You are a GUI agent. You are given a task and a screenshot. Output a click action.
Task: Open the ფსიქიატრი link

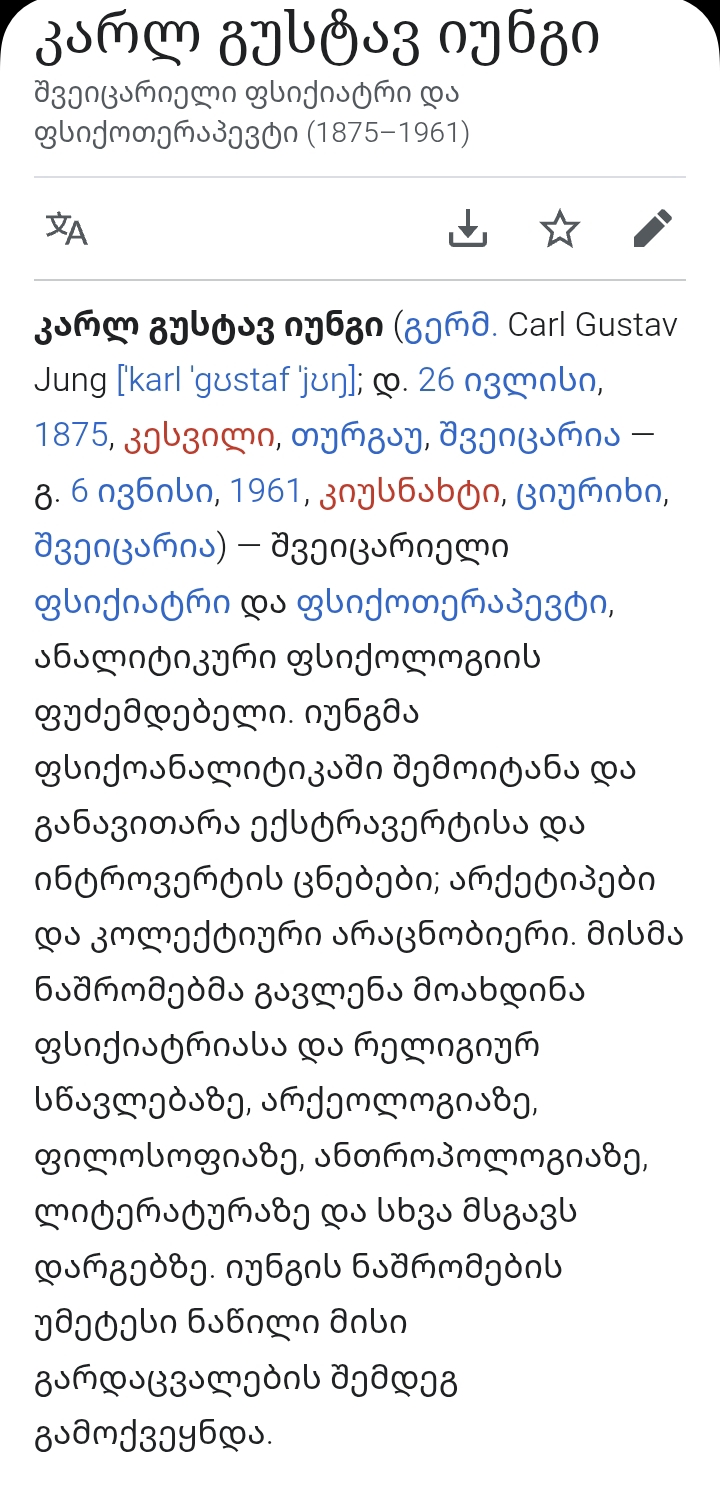(x=132, y=604)
